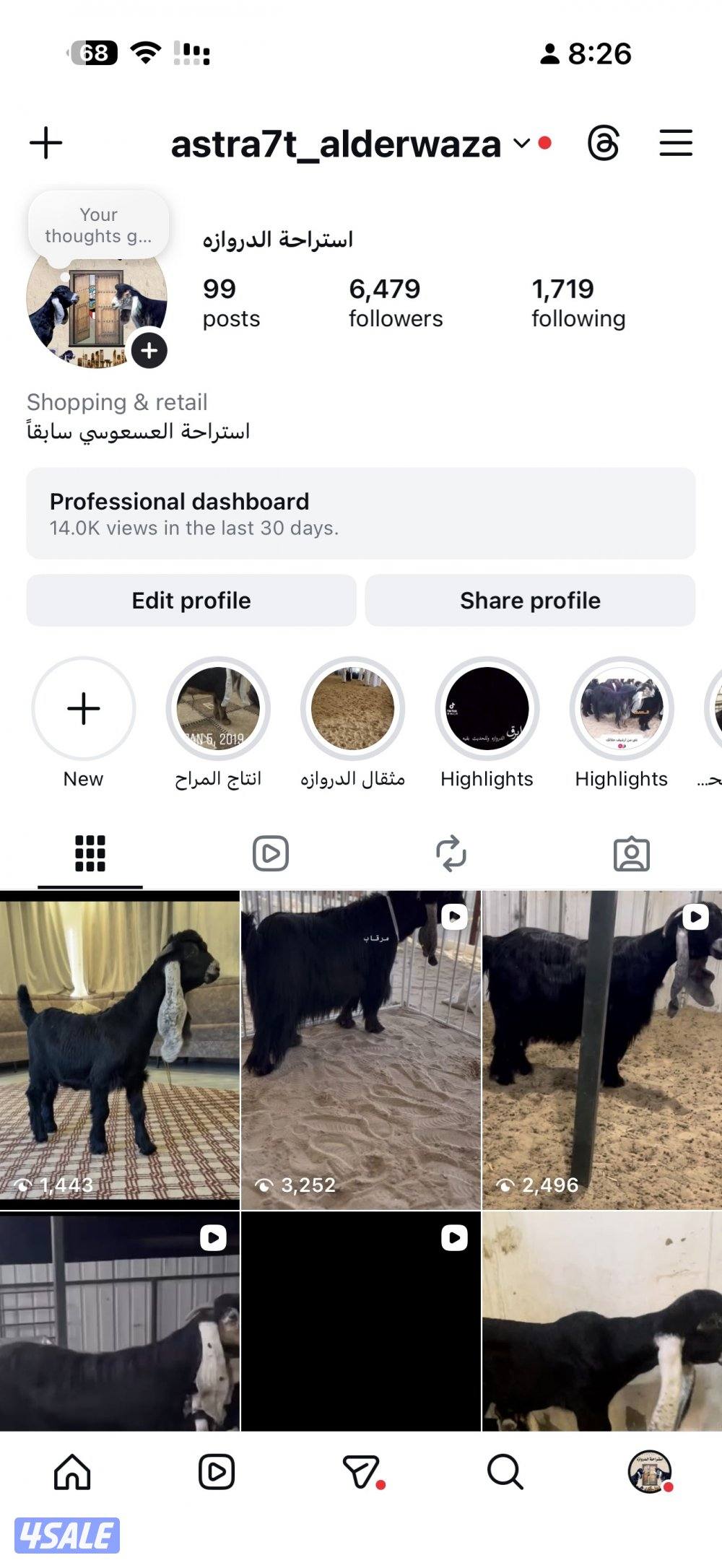722x1568 pixels.
Task: Open the Threads icon
Action: (x=604, y=143)
